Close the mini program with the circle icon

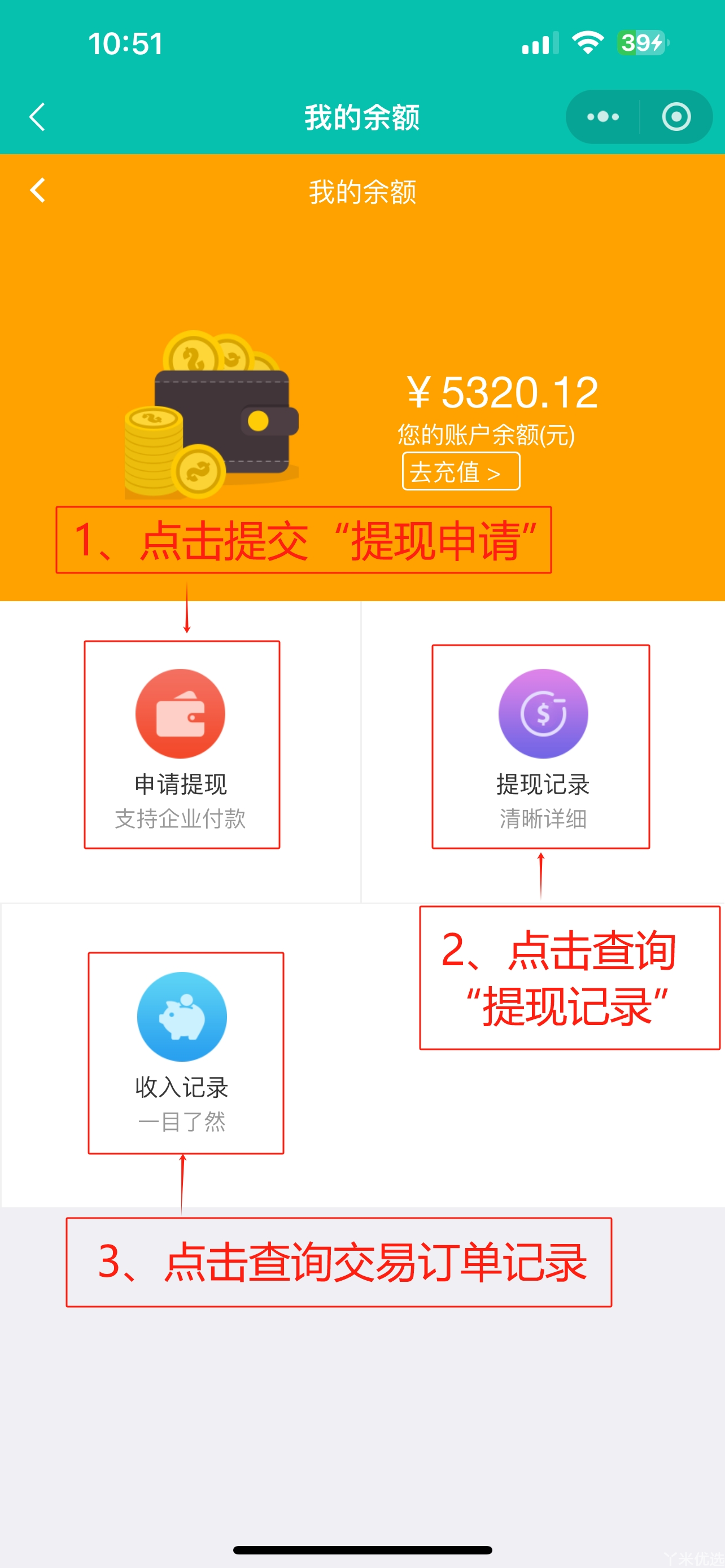(676, 117)
